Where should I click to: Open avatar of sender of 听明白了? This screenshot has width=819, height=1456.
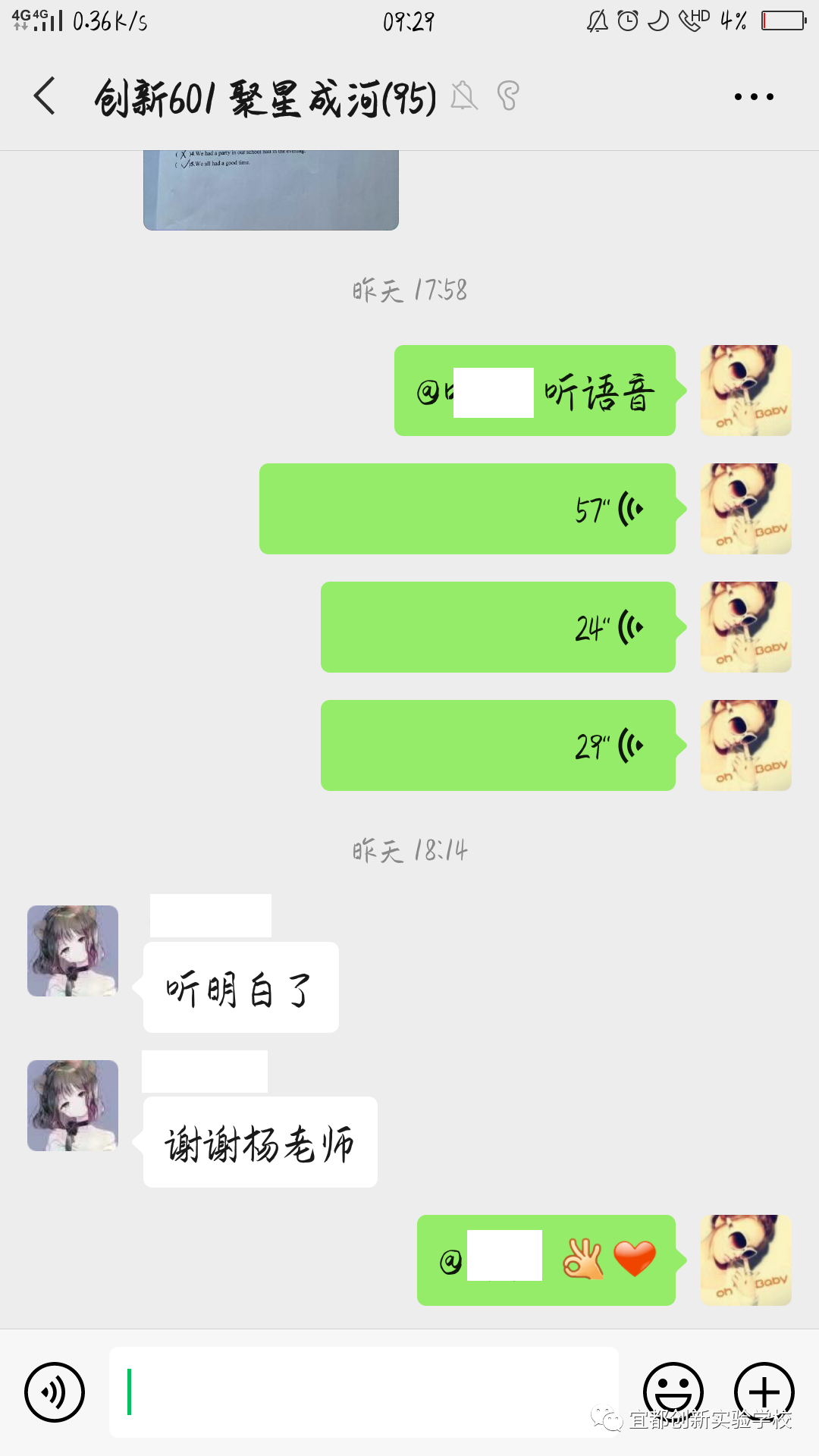(x=73, y=951)
